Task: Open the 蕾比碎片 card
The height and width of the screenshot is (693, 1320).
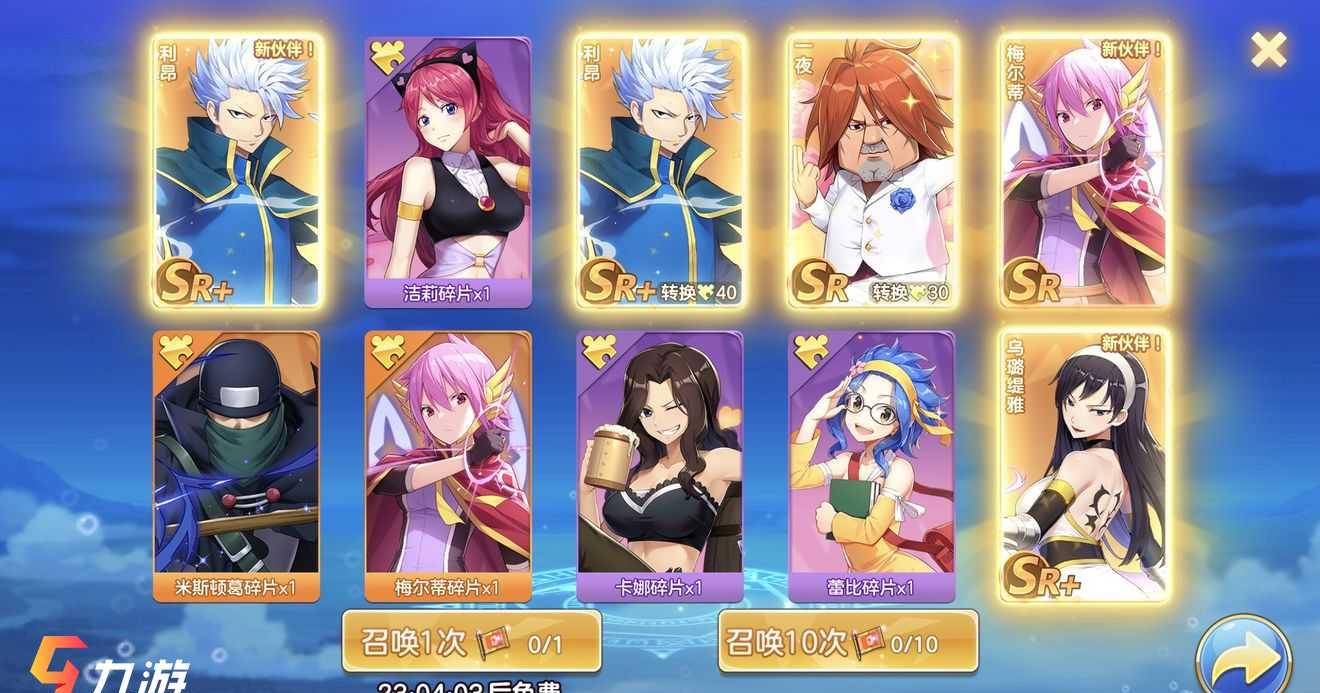Action: (871, 465)
